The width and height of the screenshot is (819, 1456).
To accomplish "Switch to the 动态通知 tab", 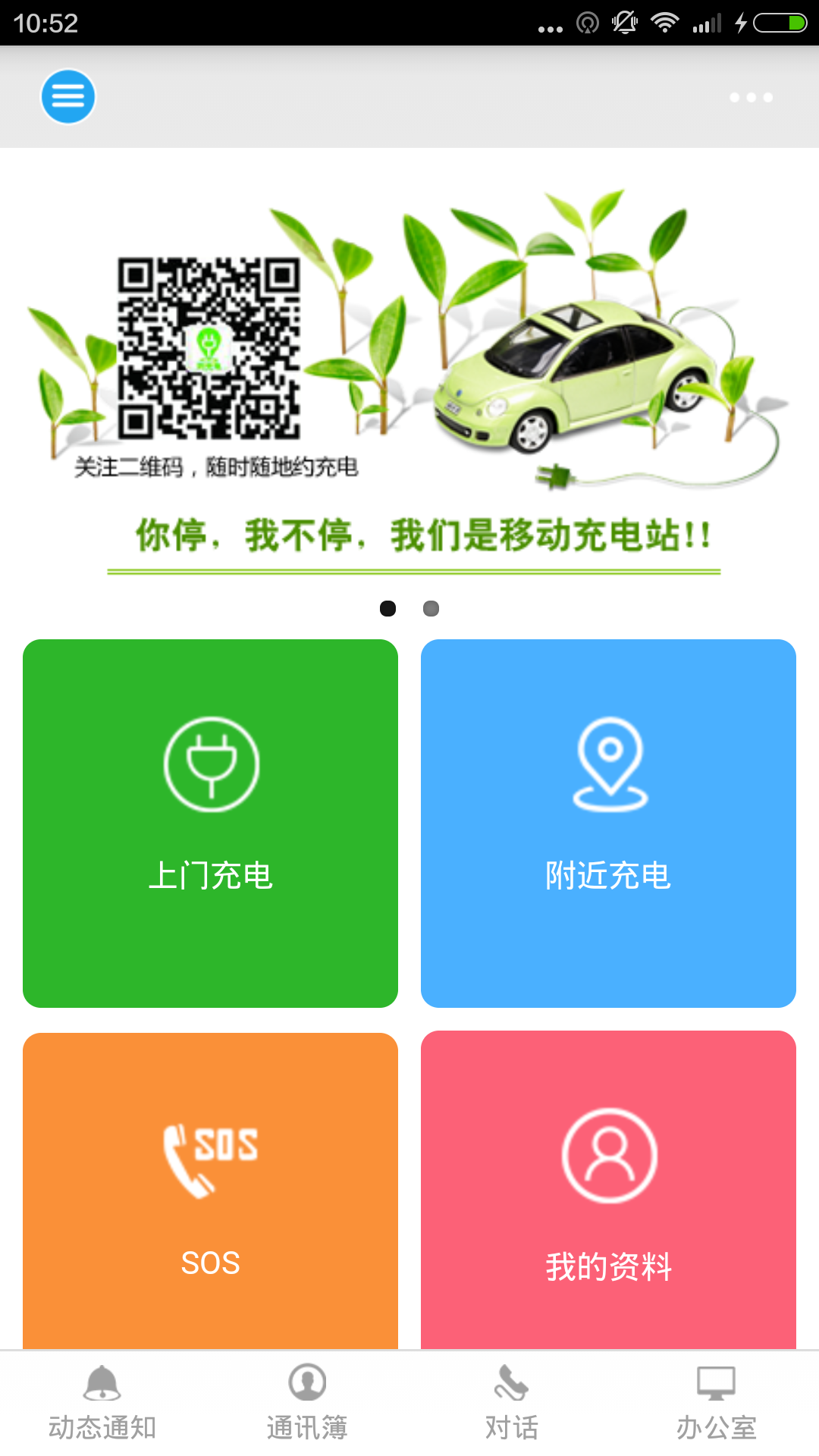I will click(102, 1404).
